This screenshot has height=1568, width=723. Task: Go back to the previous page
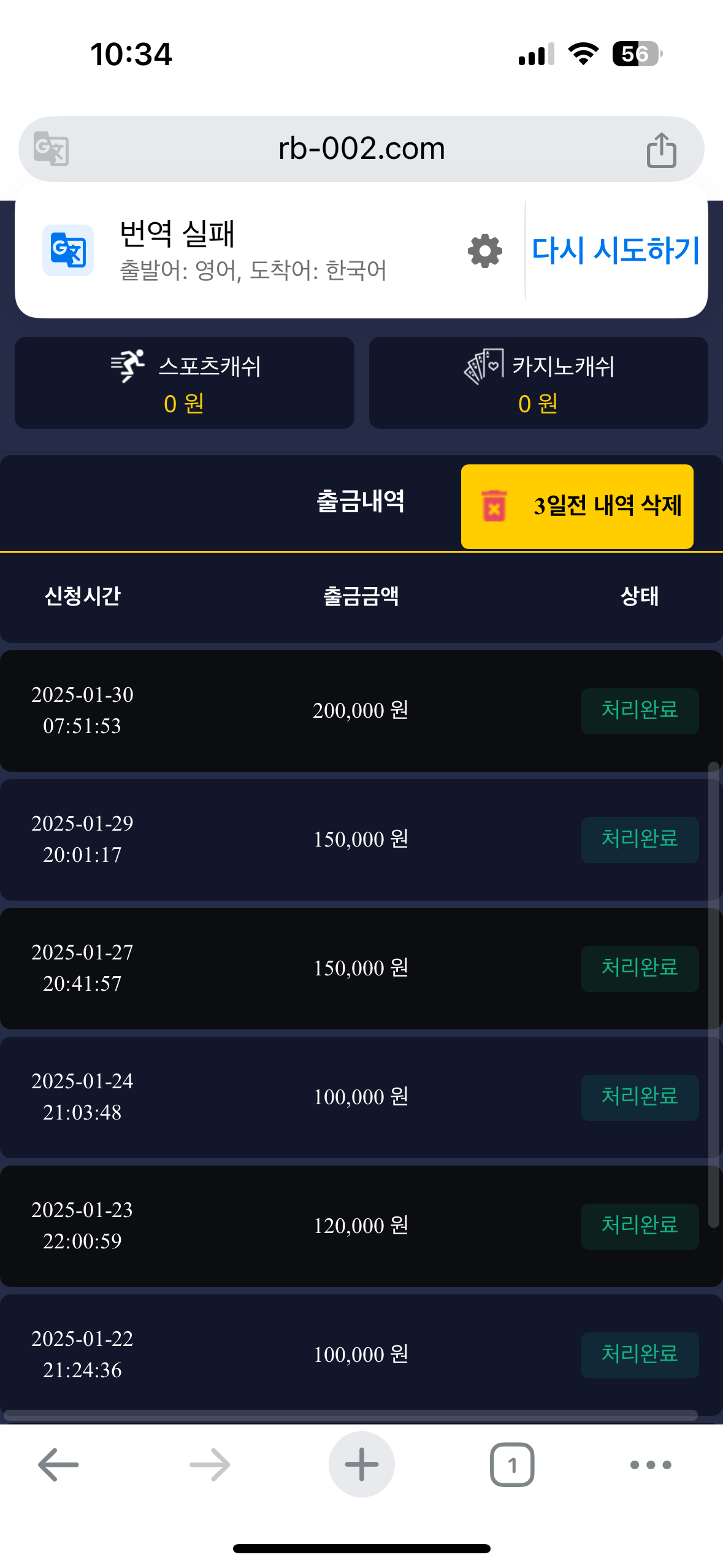pos(58,1465)
